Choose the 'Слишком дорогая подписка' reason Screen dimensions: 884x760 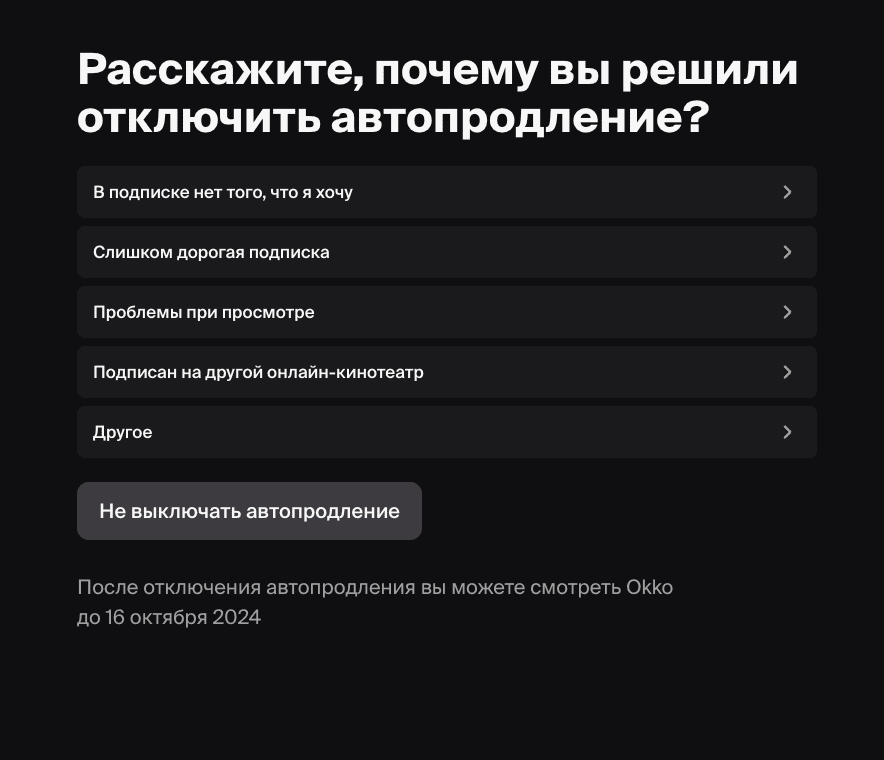[446, 252]
